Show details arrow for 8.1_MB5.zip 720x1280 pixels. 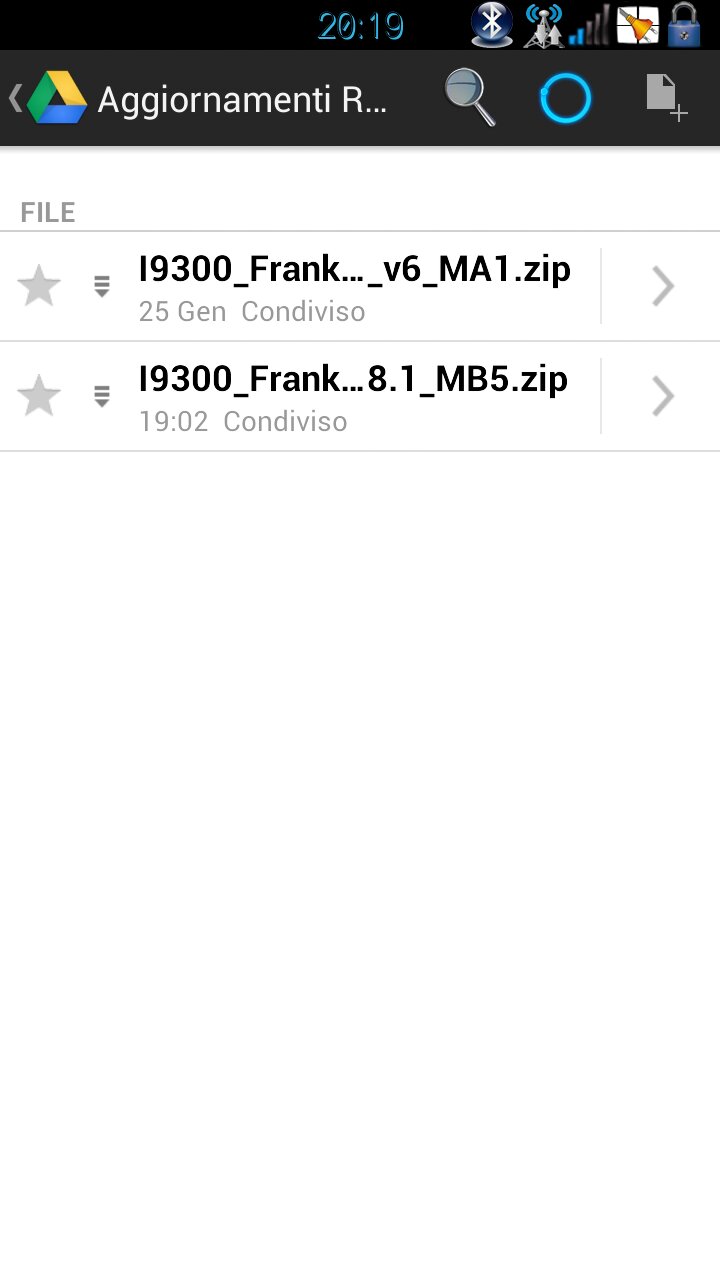tap(662, 397)
